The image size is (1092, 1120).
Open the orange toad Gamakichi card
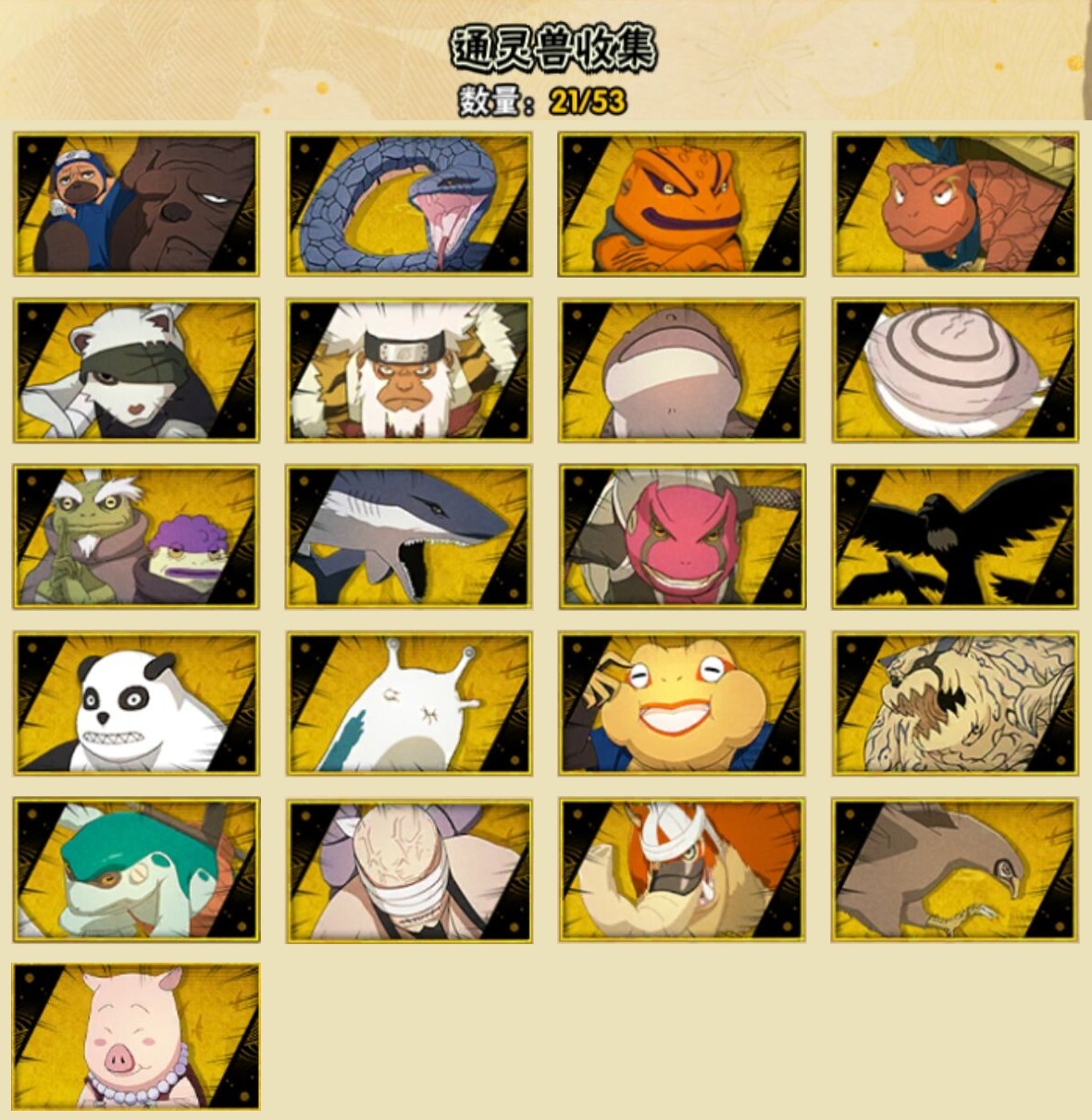(681, 204)
